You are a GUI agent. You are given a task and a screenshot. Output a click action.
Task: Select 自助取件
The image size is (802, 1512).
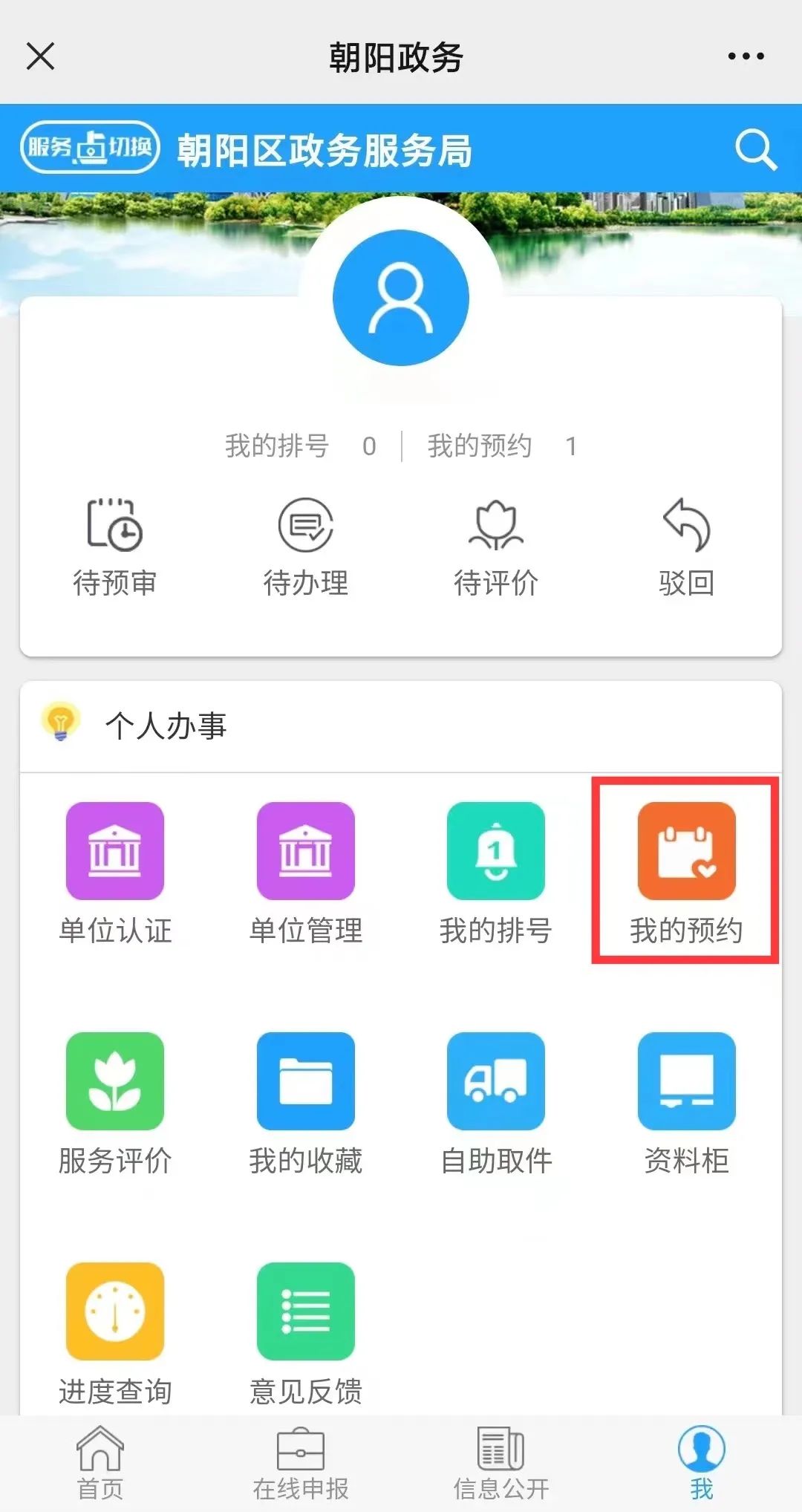click(x=495, y=1102)
